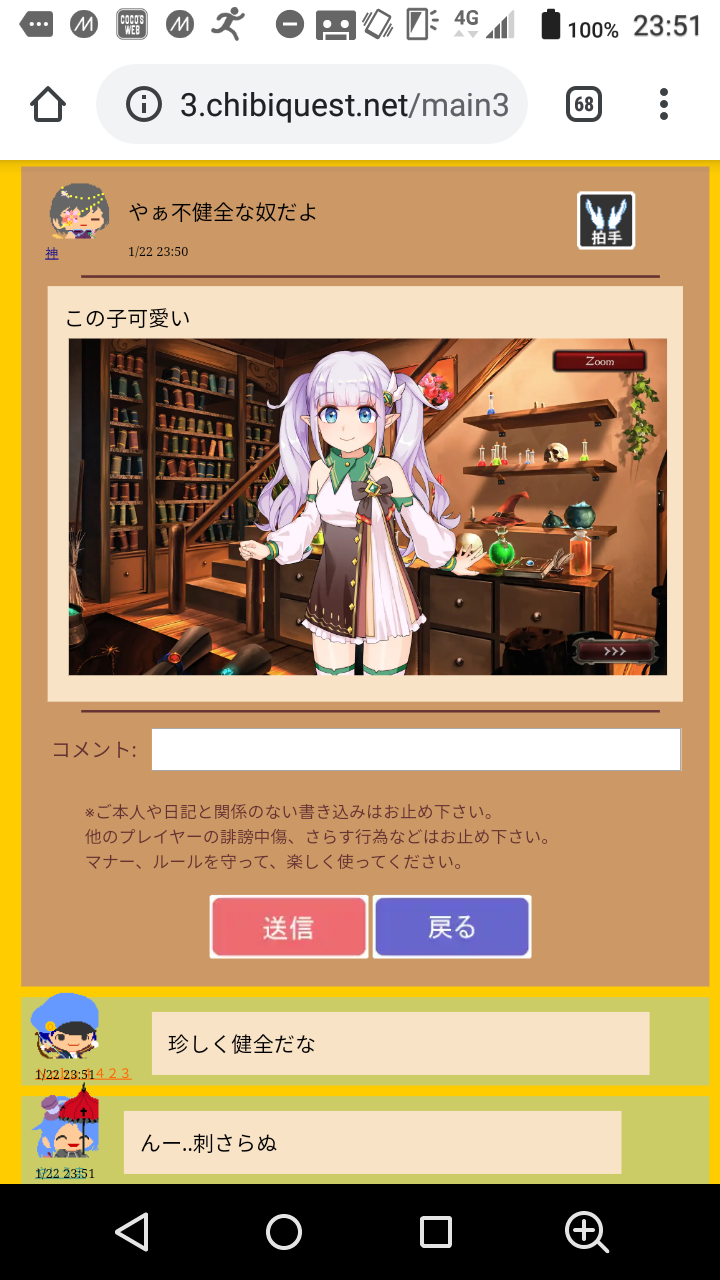The image size is (720, 1280).
Task: Open the tab switcher showing 68
Action: coord(584,104)
